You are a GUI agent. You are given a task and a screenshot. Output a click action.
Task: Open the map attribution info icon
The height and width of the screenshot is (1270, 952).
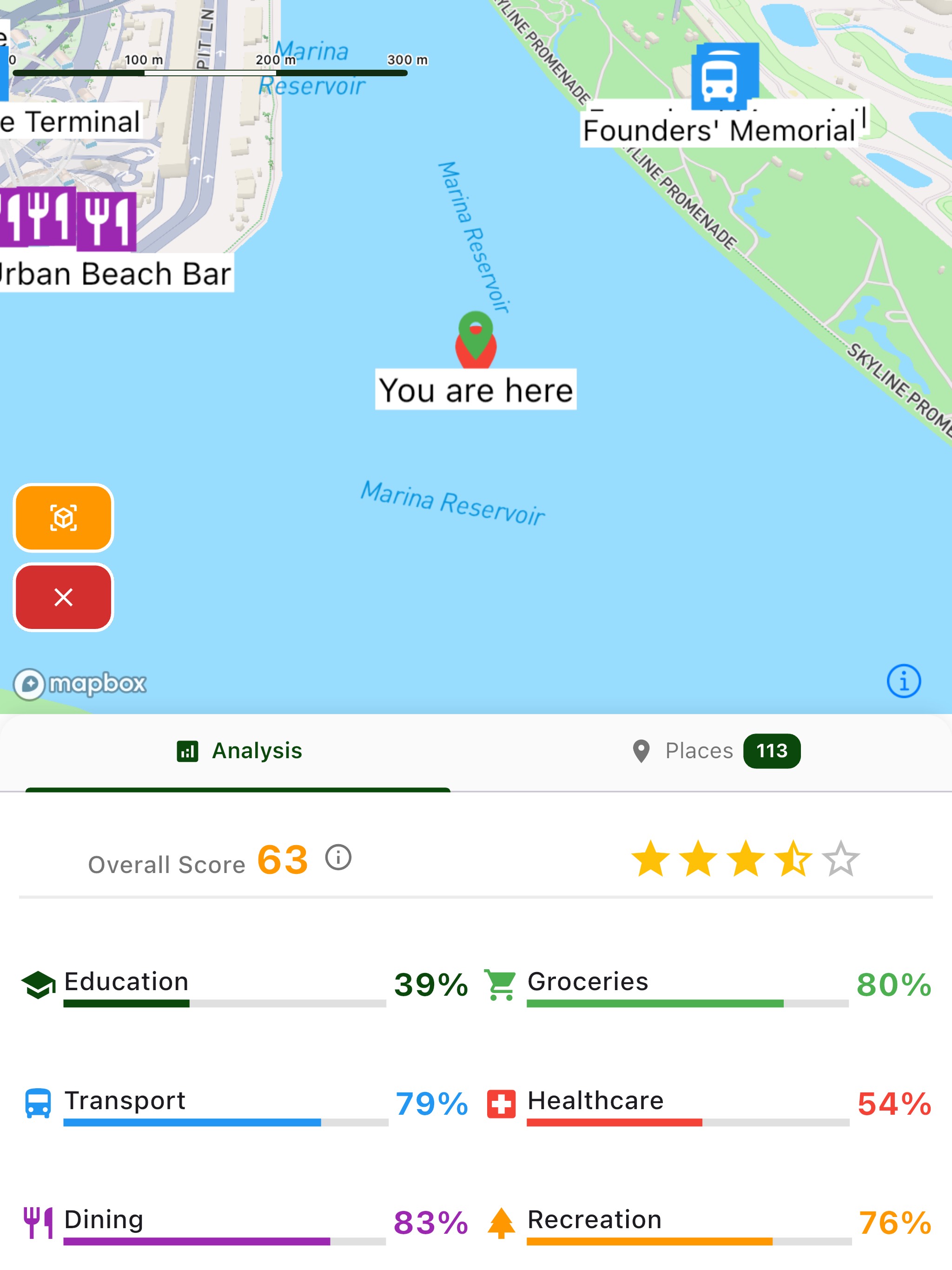click(x=903, y=681)
